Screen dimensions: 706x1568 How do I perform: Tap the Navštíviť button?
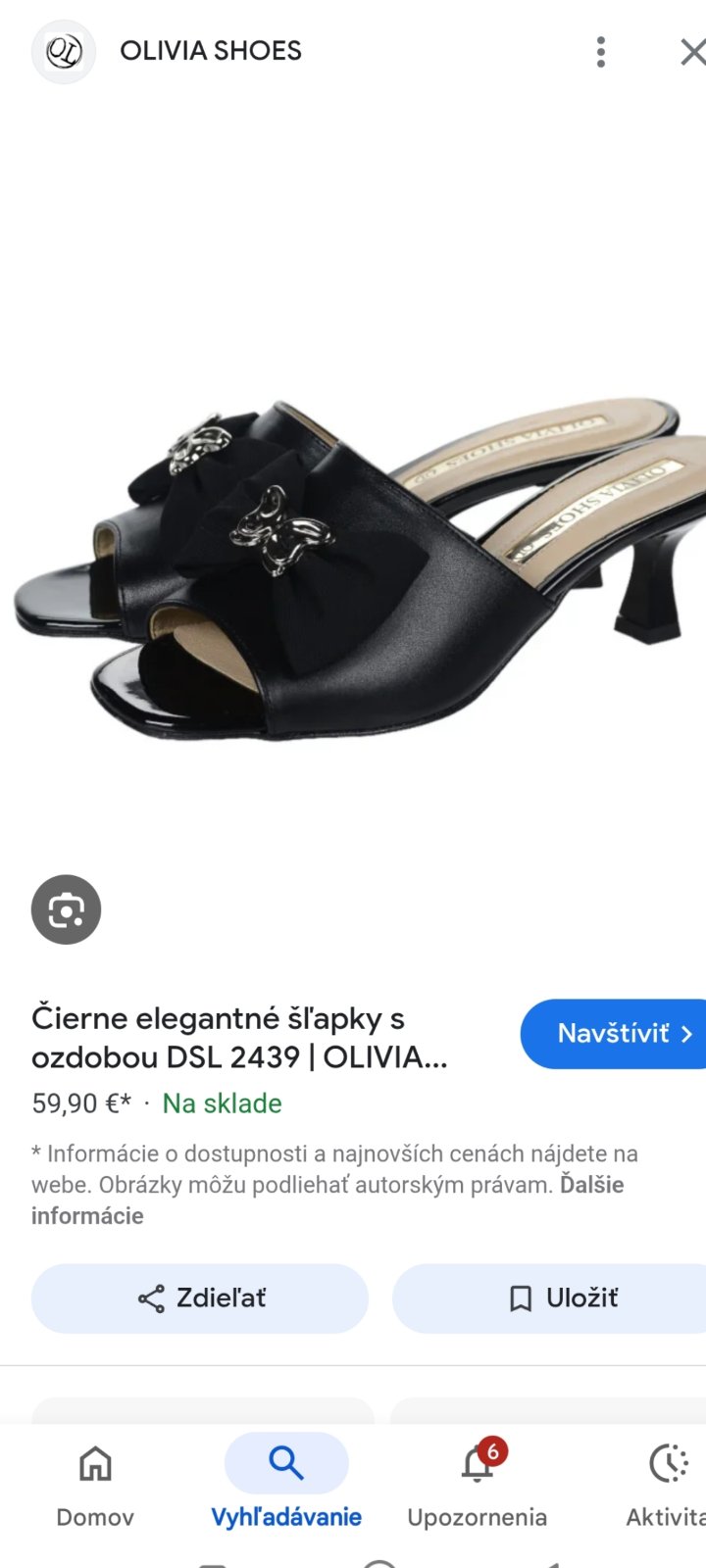[x=616, y=1034]
